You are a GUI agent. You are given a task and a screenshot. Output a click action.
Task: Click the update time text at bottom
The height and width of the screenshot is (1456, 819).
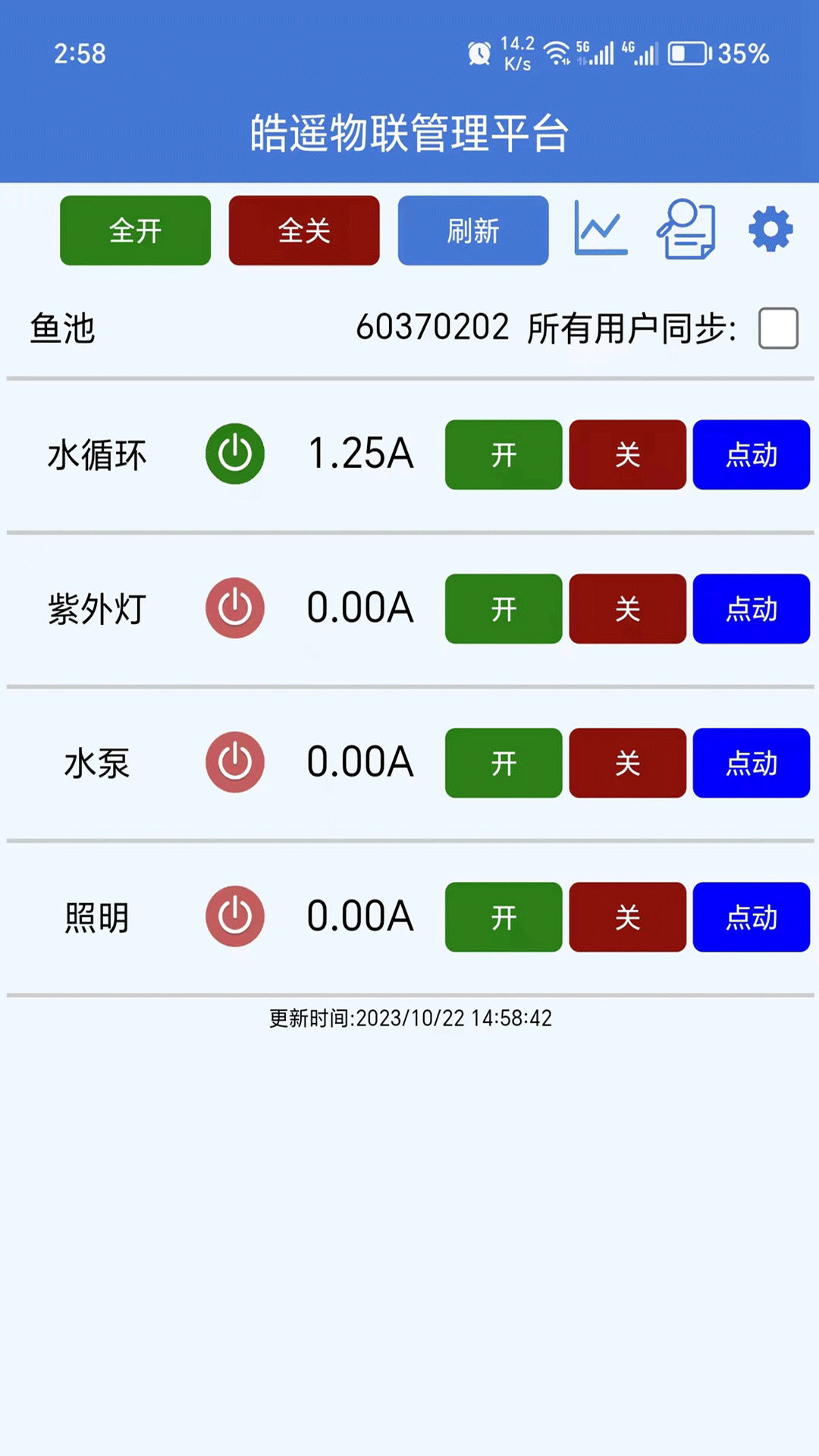[409, 1018]
